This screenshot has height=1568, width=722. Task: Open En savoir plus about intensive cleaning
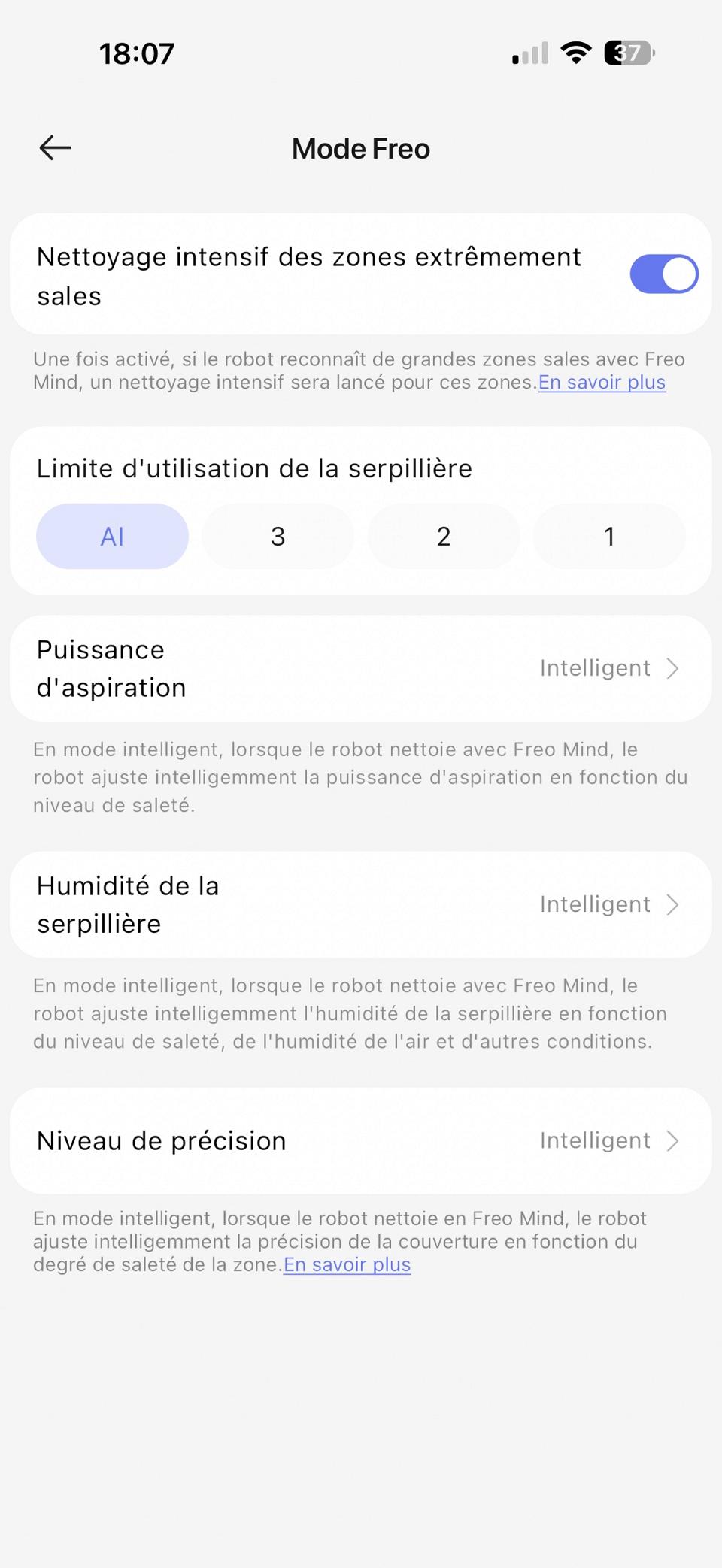click(x=602, y=383)
